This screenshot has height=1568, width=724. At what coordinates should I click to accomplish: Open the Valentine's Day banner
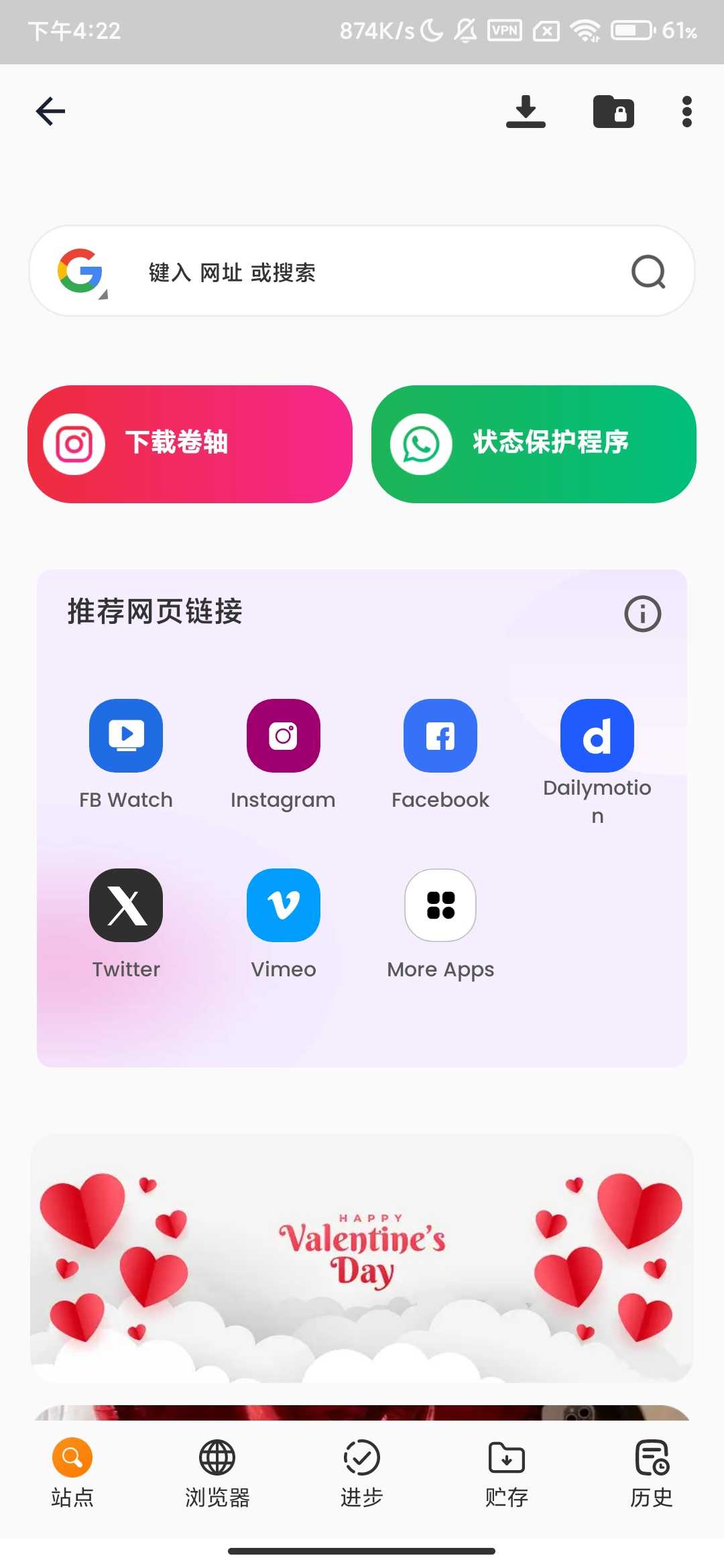tap(362, 1258)
